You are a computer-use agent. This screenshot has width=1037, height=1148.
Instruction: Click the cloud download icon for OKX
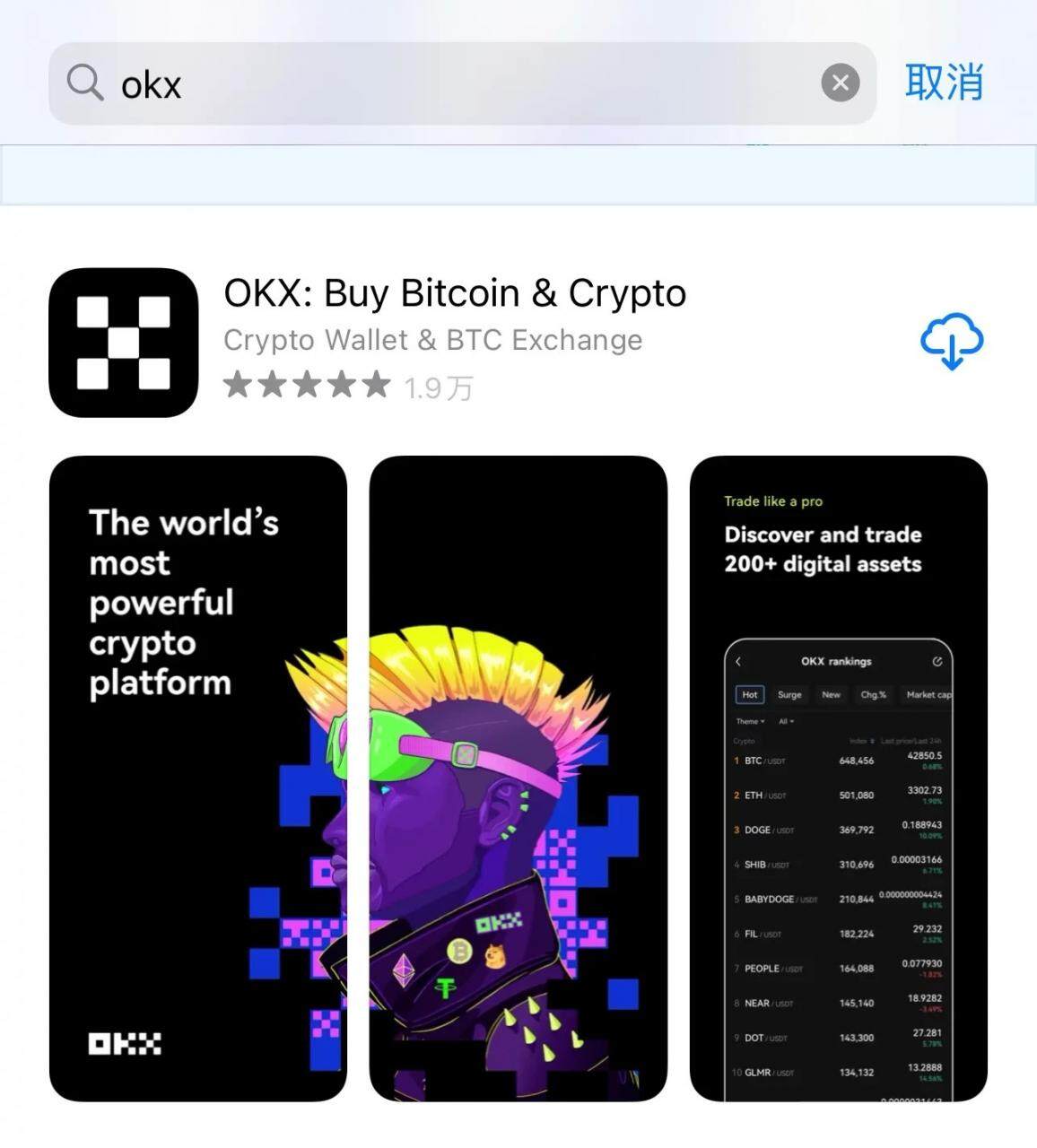click(954, 341)
